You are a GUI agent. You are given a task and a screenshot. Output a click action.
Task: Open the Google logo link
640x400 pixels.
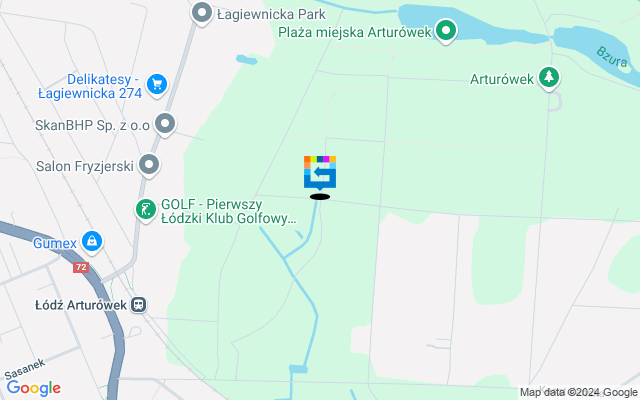(x=33, y=388)
